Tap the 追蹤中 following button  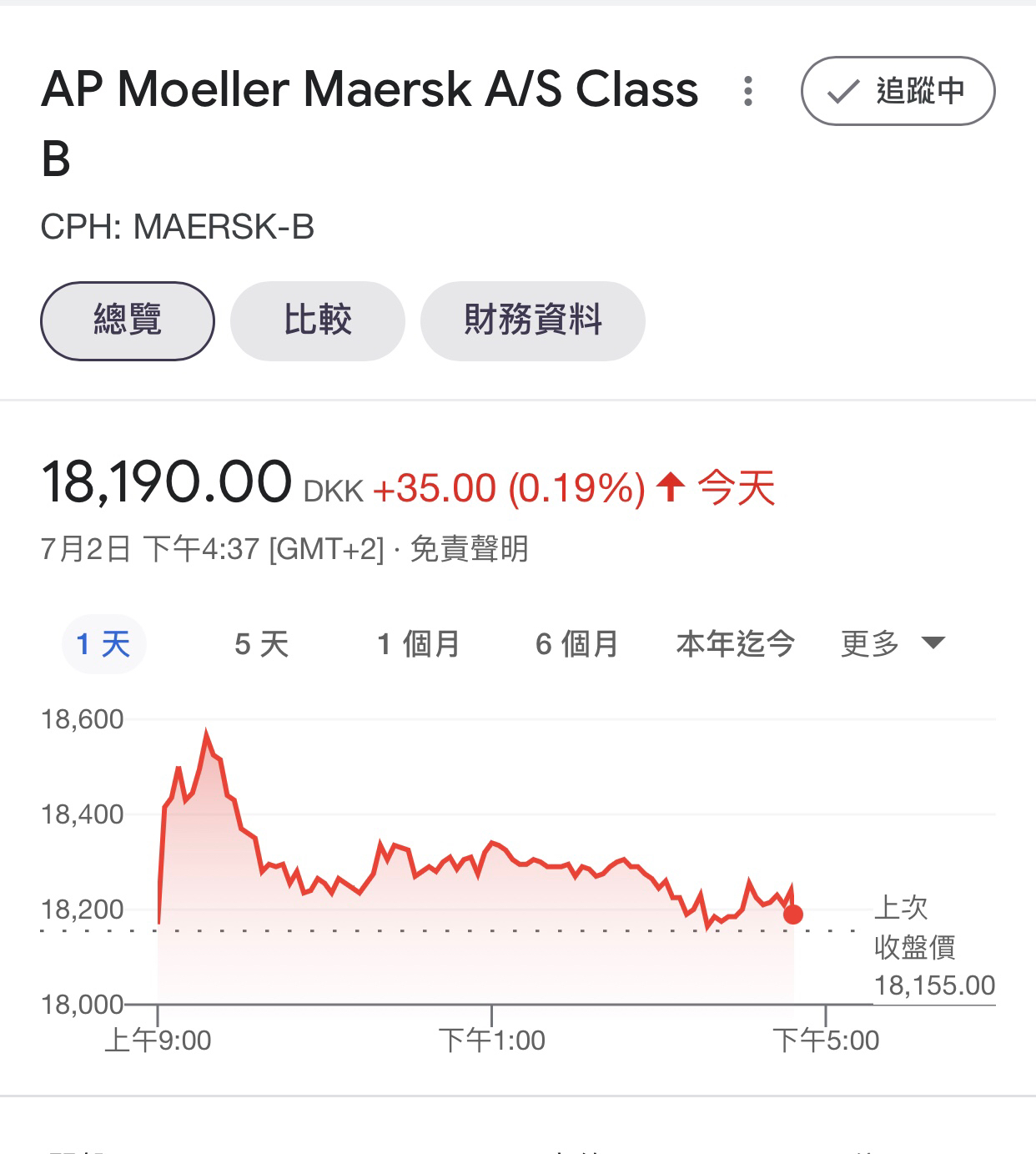pos(898,91)
